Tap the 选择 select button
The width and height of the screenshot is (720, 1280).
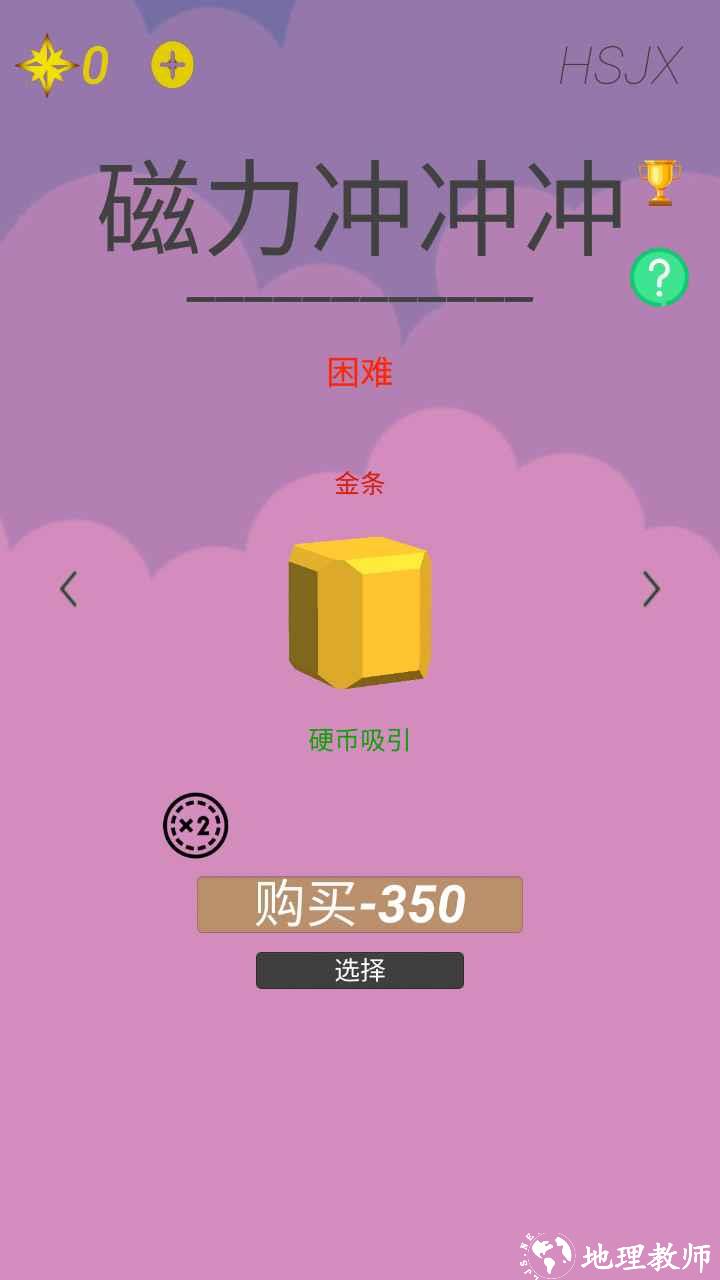tap(360, 970)
